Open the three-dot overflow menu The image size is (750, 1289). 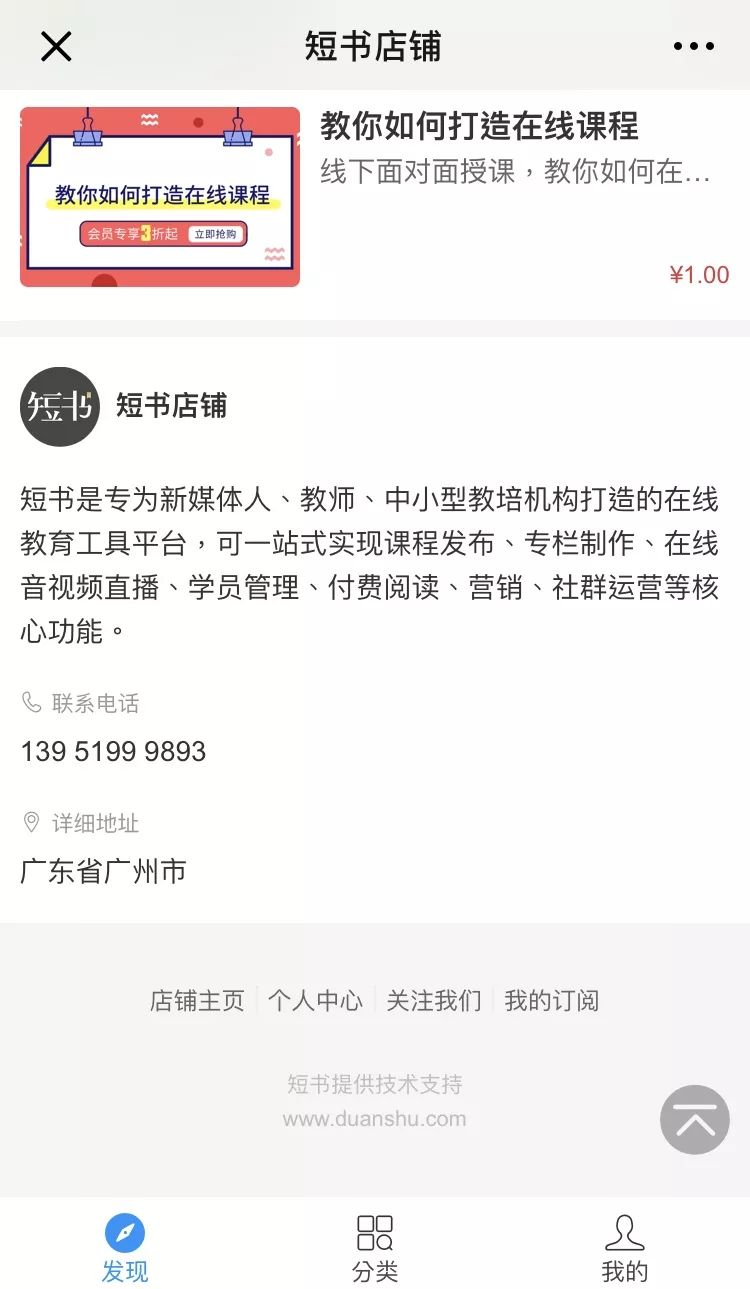coord(693,46)
